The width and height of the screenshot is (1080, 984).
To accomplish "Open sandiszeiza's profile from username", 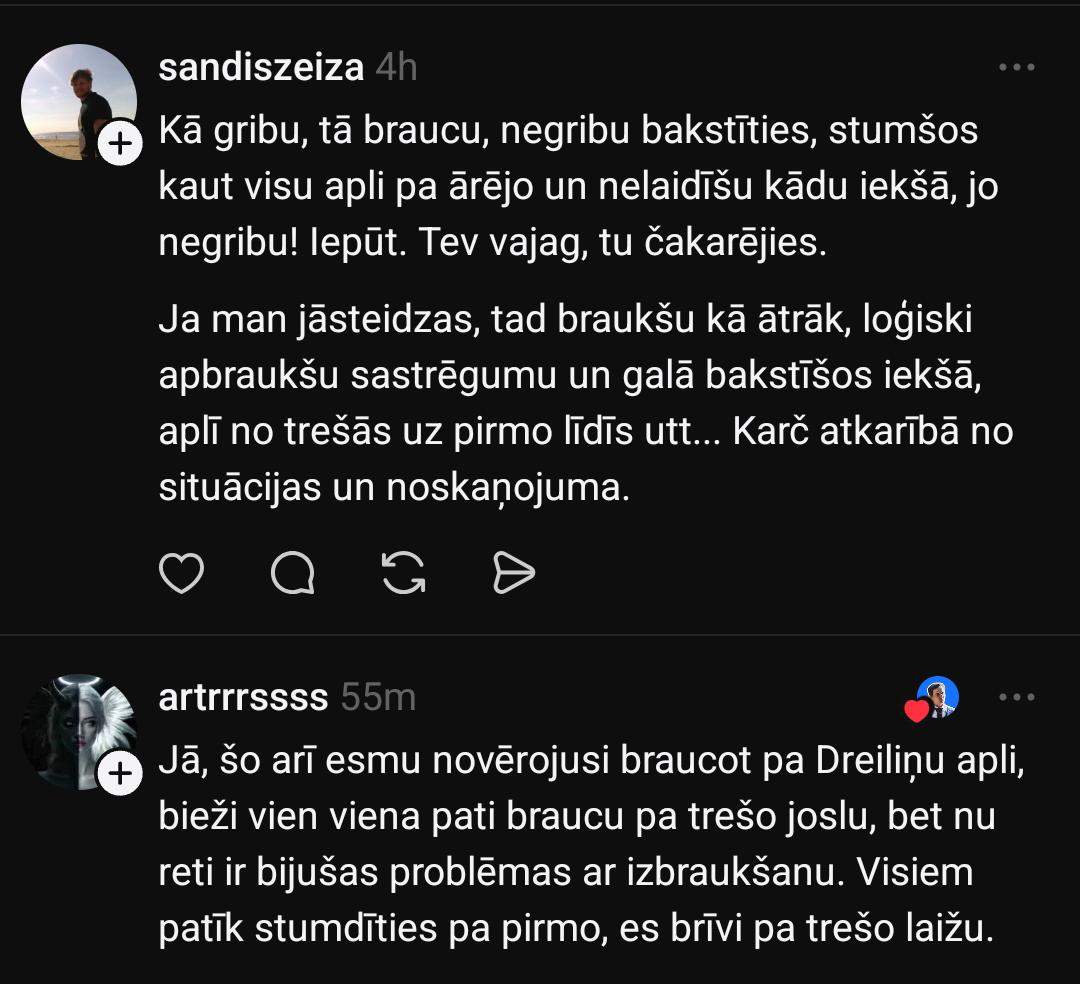I will [x=261, y=68].
